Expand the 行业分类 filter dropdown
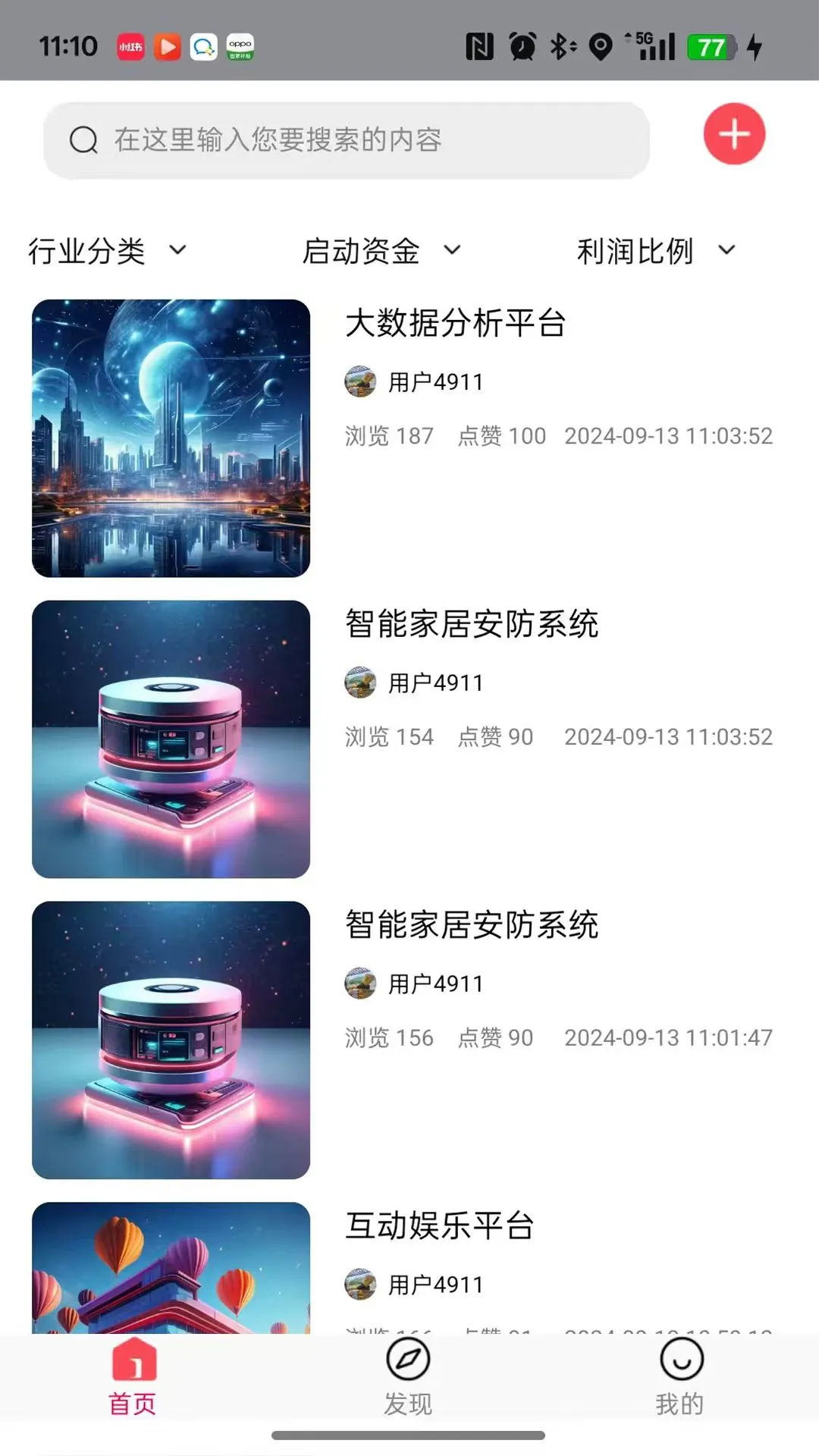819x1456 pixels. pos(107,251)
